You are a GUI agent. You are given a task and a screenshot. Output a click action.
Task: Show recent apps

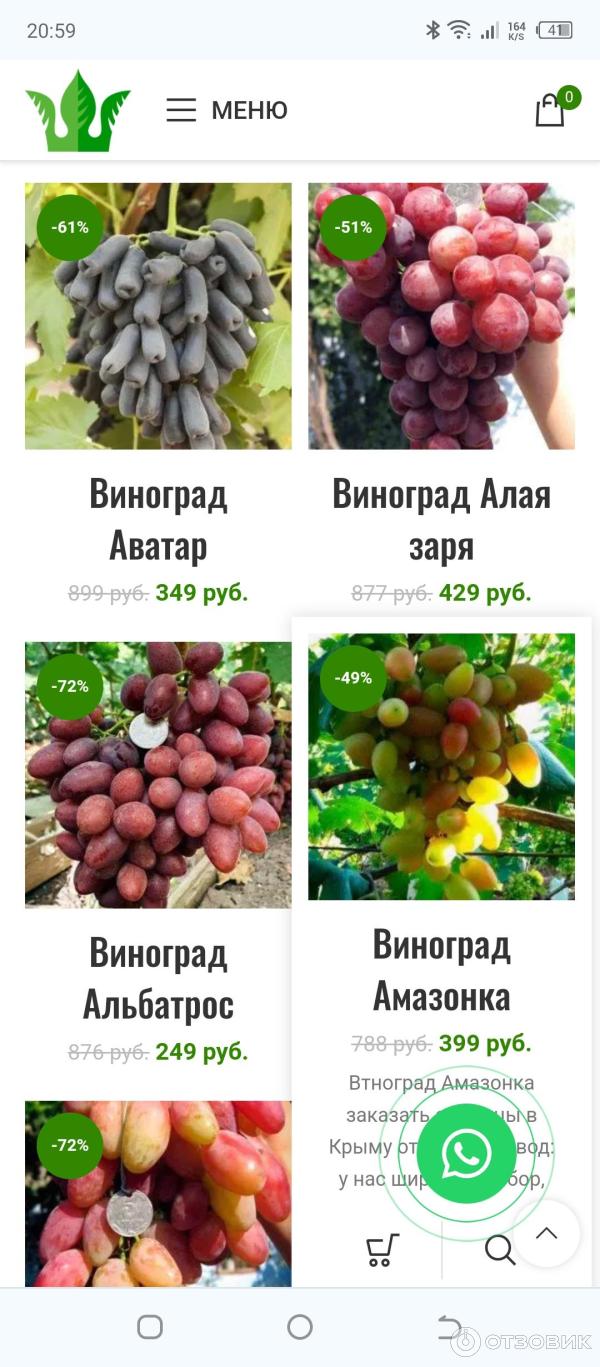coord(150,1327)
